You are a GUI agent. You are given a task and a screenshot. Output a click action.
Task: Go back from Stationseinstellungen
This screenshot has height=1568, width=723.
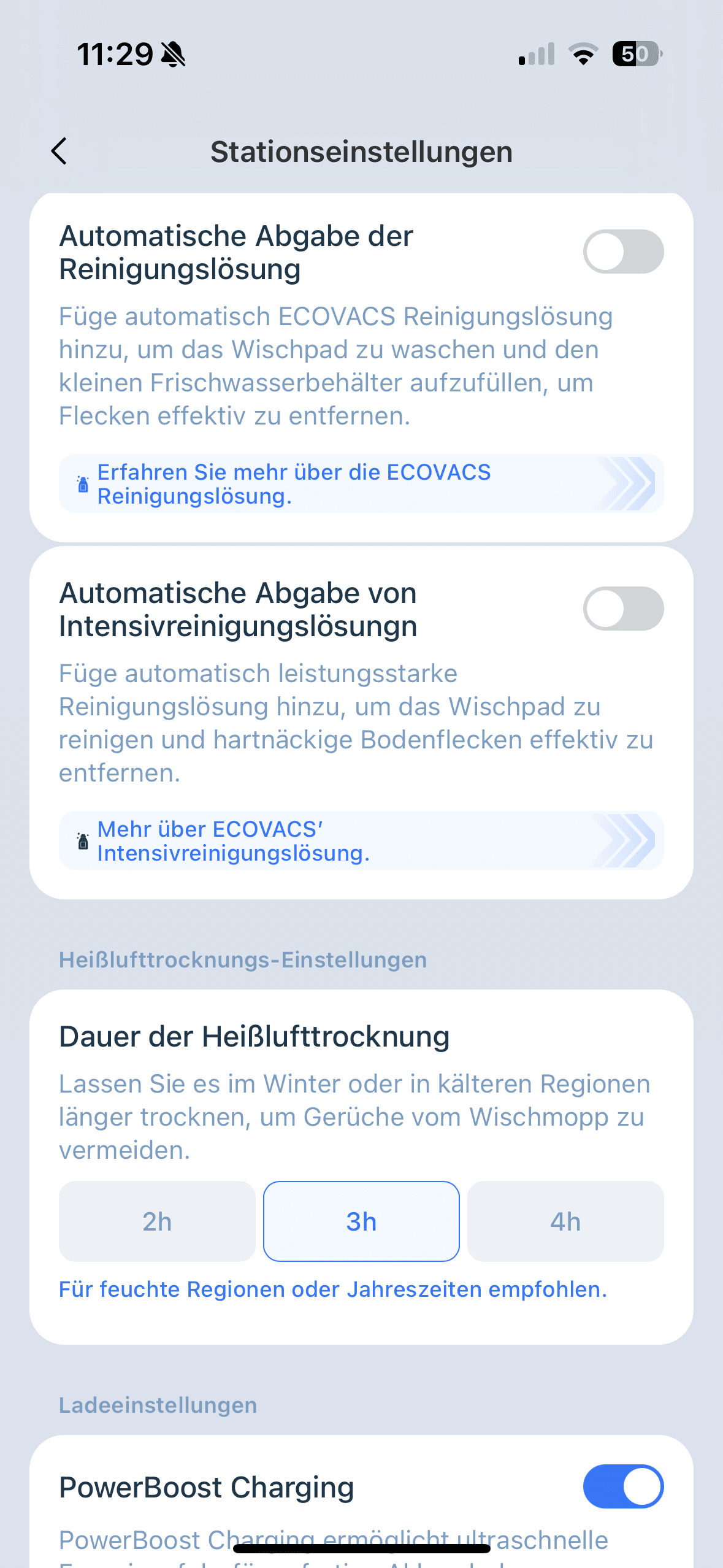(x=59, y=152)
